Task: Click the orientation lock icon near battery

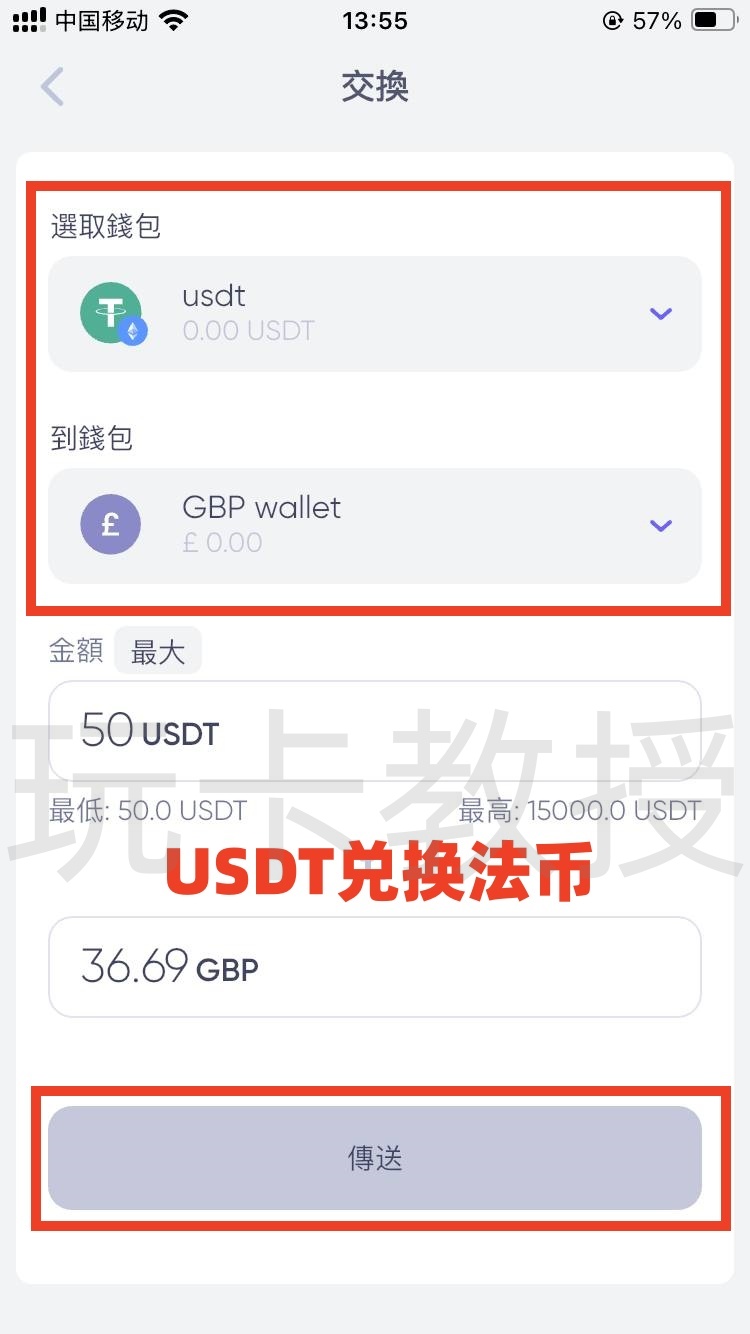Action: pyautogui.click(x=612, y=19)
